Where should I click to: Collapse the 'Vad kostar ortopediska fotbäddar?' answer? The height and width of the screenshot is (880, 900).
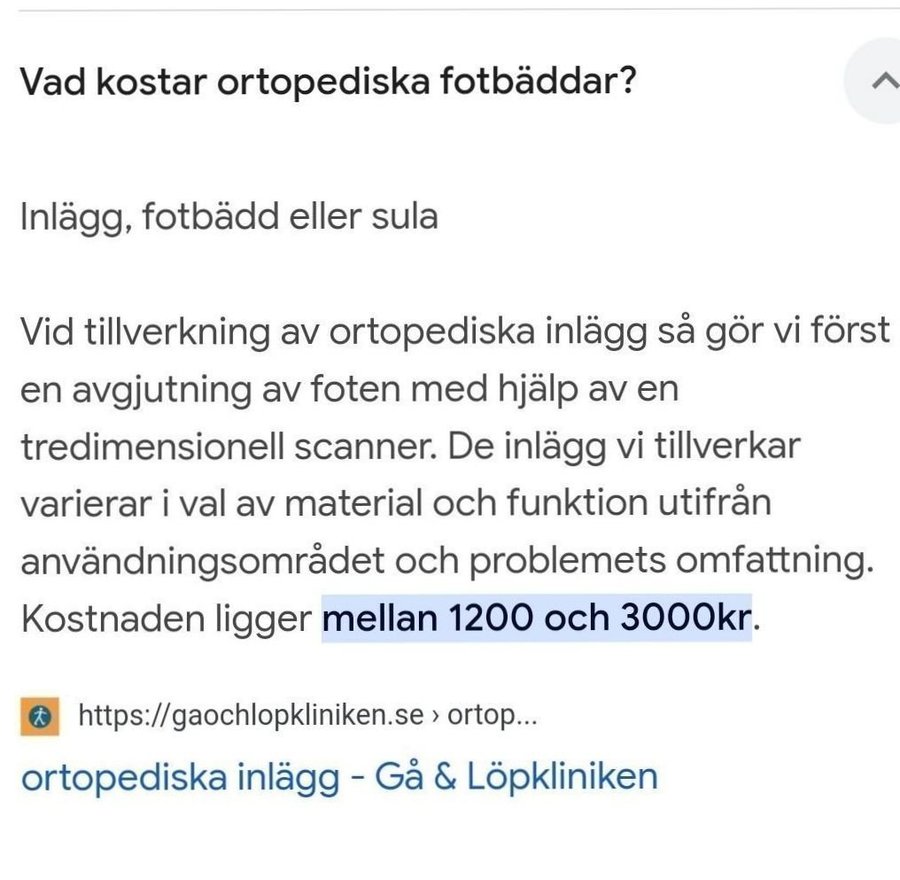[880, 82]
